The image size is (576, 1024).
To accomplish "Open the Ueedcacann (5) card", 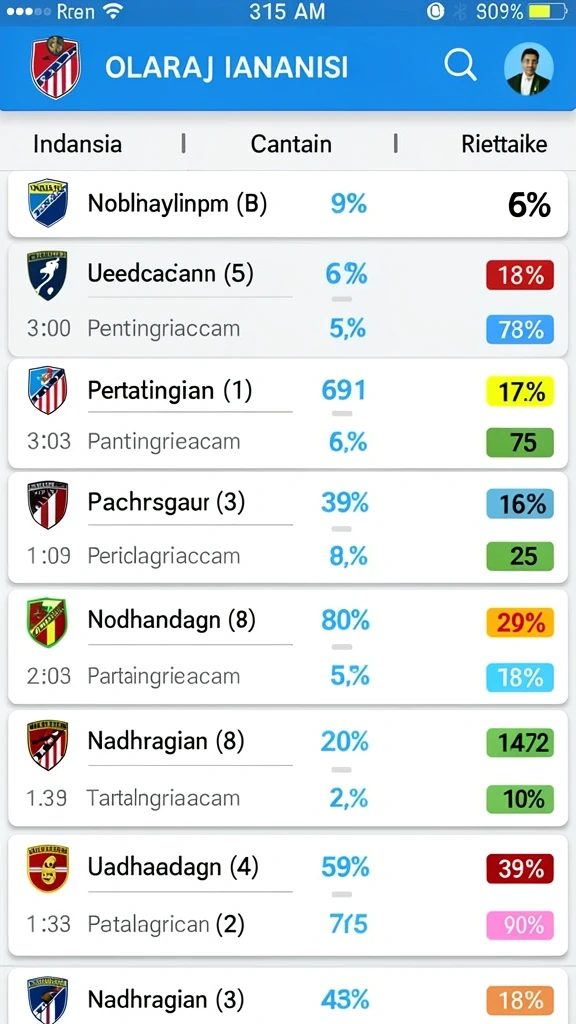I will point(288,300).
